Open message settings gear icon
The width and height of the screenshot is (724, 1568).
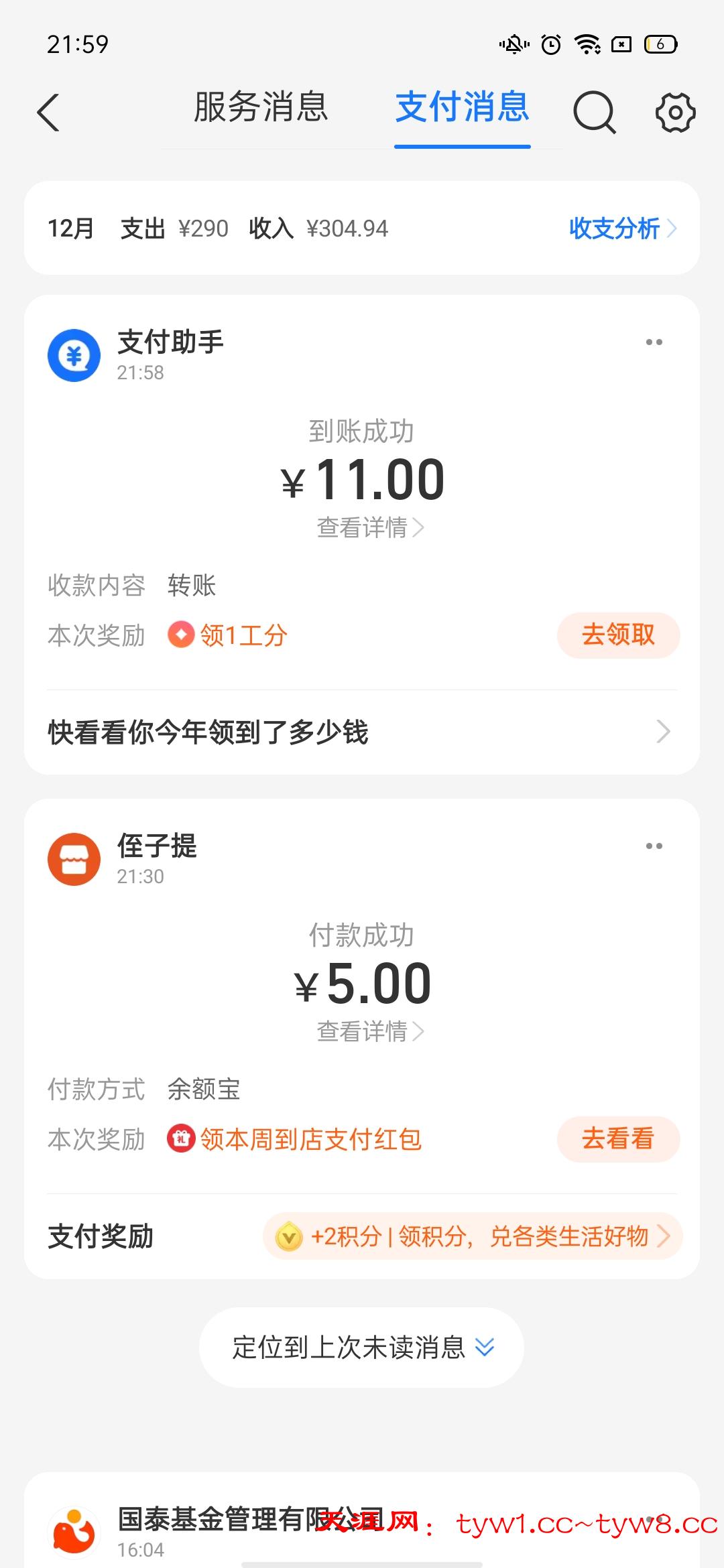pos(676,111)
